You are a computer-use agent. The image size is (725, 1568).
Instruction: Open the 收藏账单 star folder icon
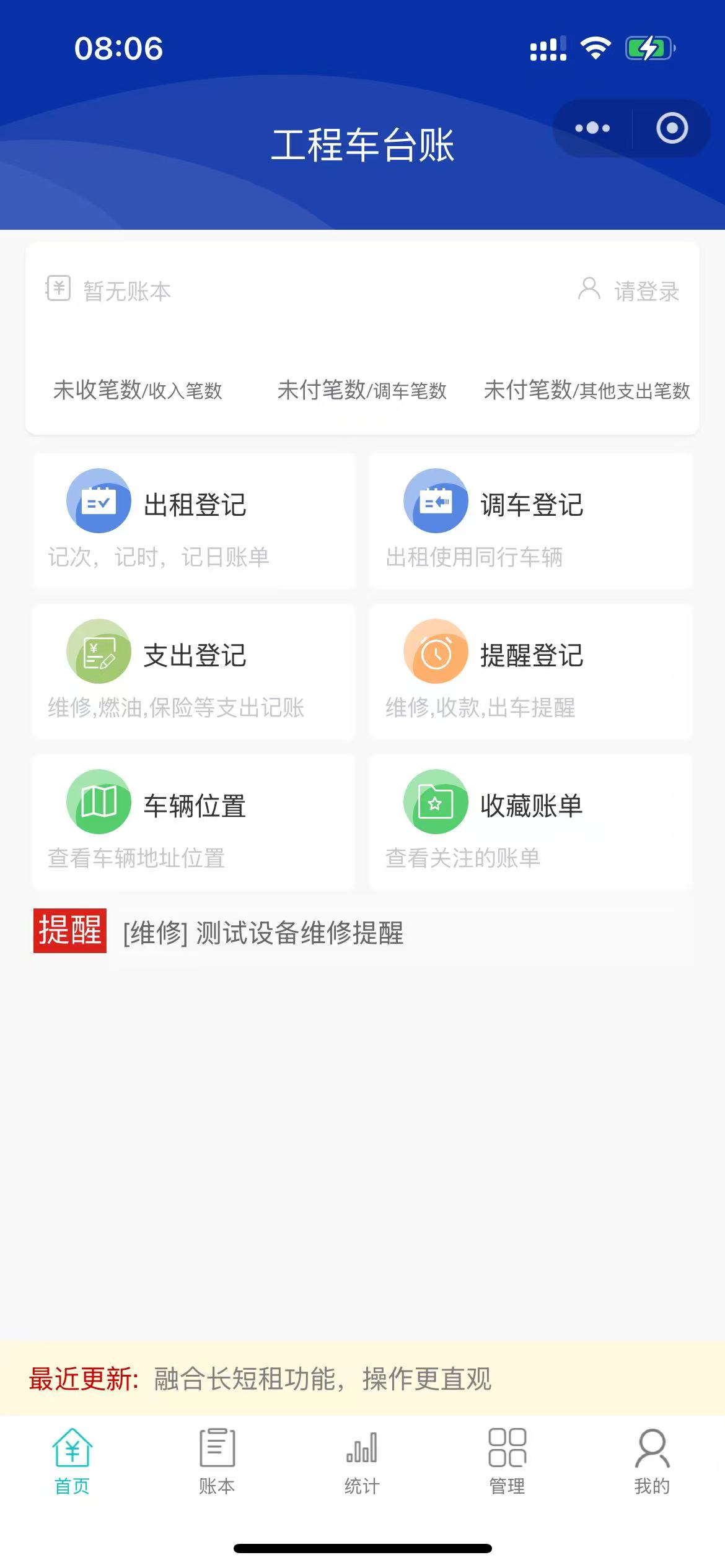point(435,801)
